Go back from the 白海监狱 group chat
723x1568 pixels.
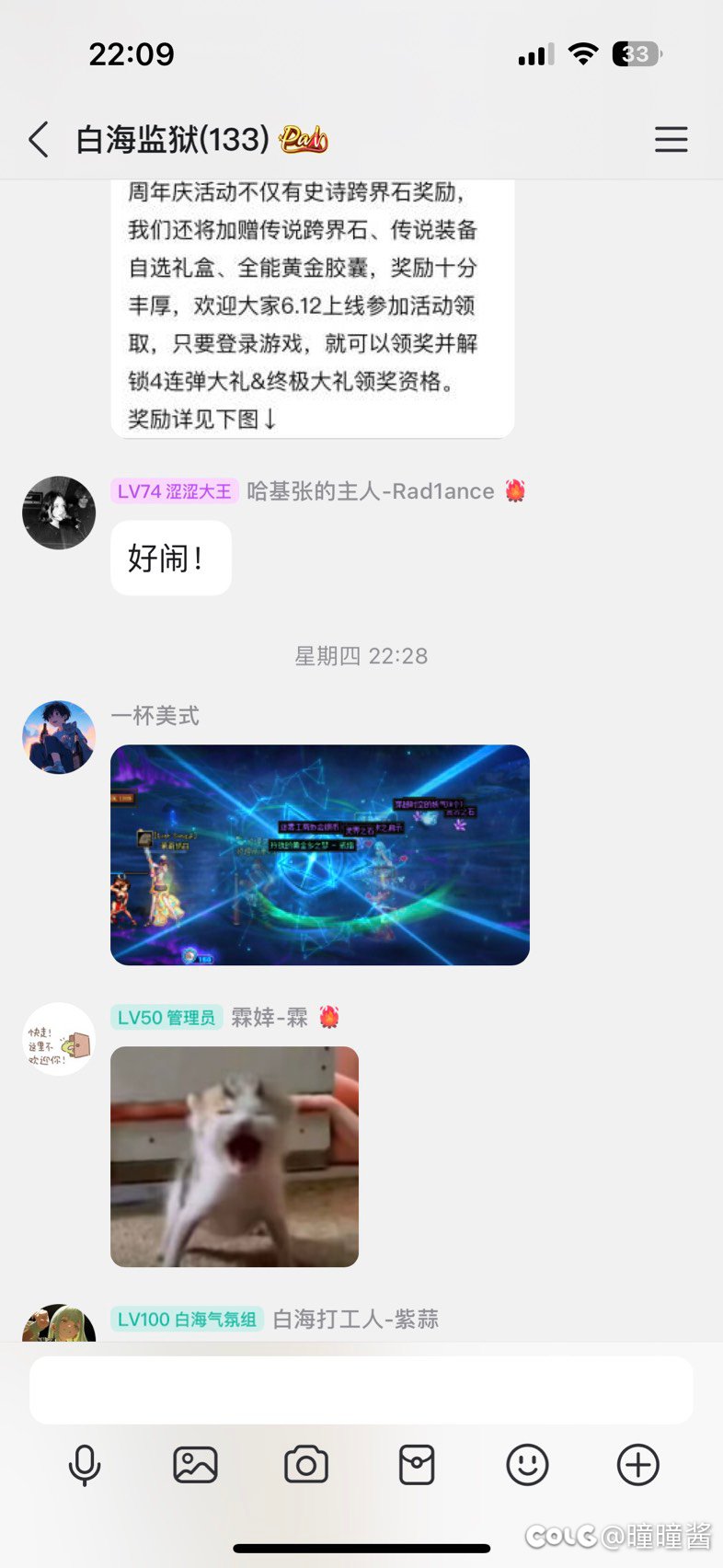(x=39, y=140)
